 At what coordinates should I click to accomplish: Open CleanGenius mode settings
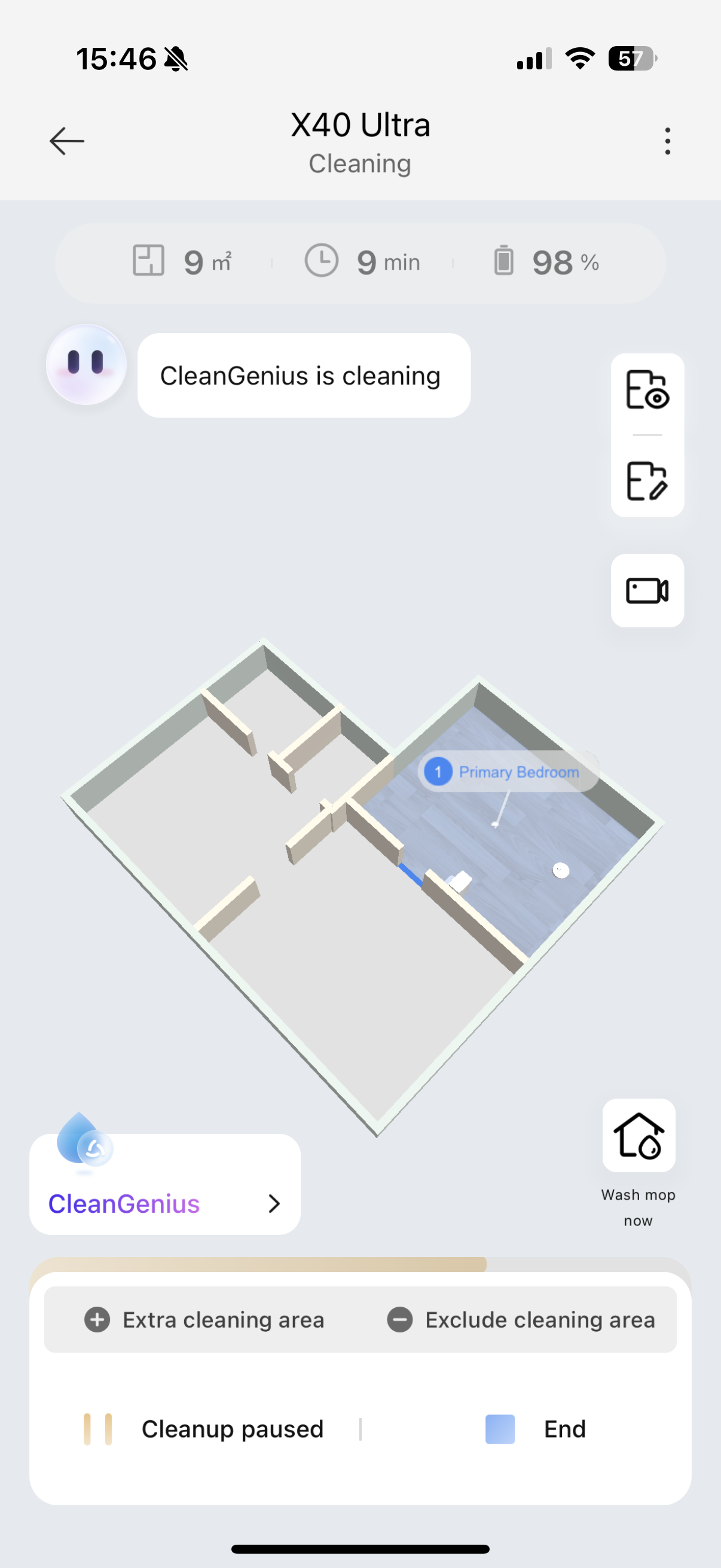[164, 1203]
